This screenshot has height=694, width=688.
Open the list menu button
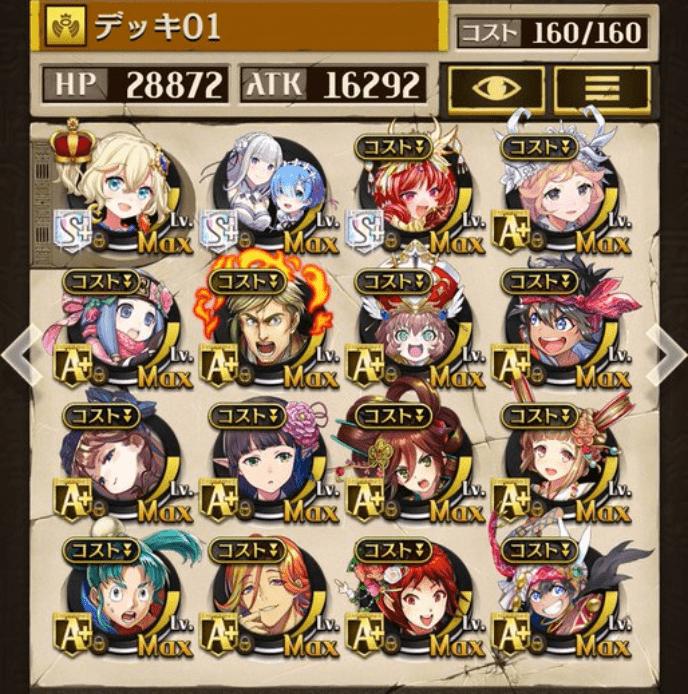click(602, 91)
